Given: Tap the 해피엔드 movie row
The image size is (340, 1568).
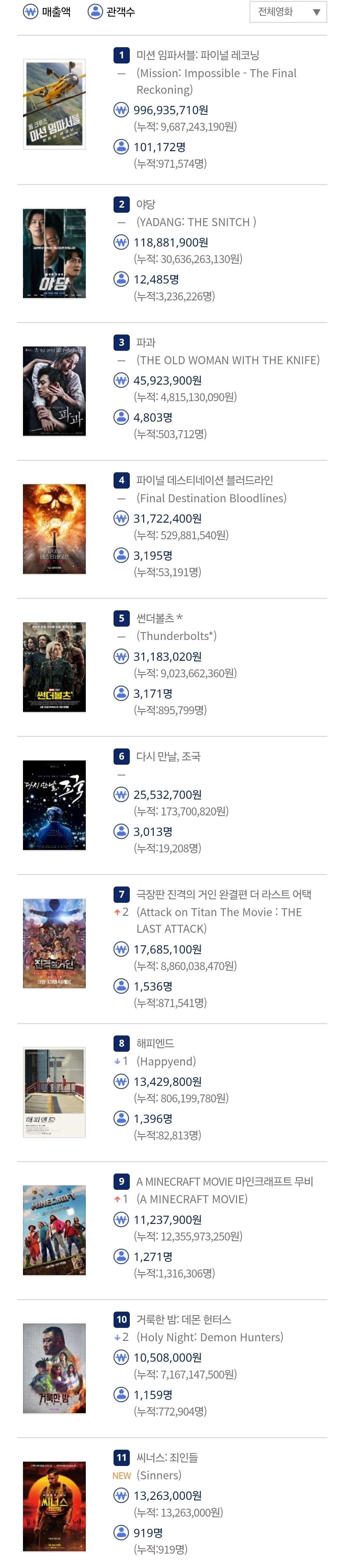Looking at the screenshot, I should click(155, 1043).
